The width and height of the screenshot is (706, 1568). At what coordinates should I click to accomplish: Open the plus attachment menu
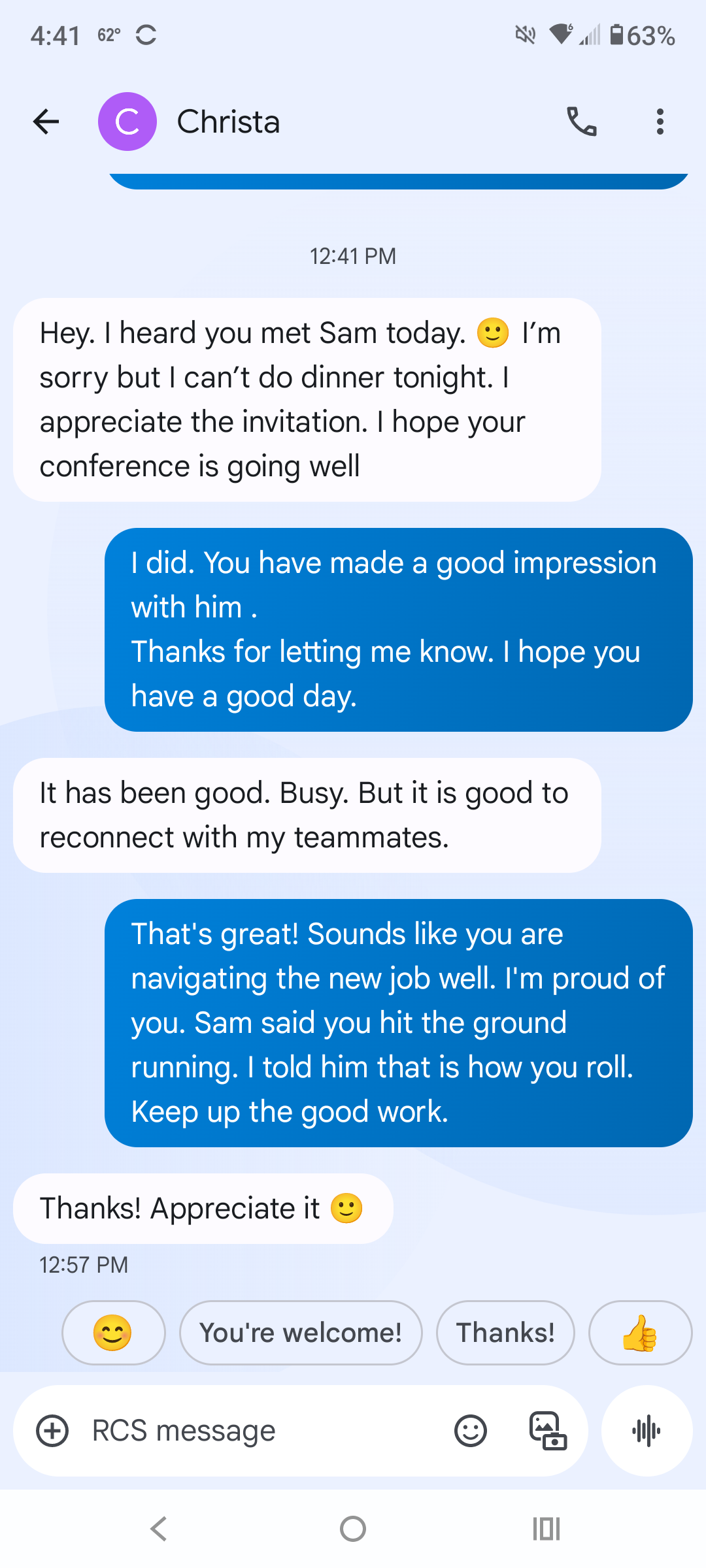52,1431
